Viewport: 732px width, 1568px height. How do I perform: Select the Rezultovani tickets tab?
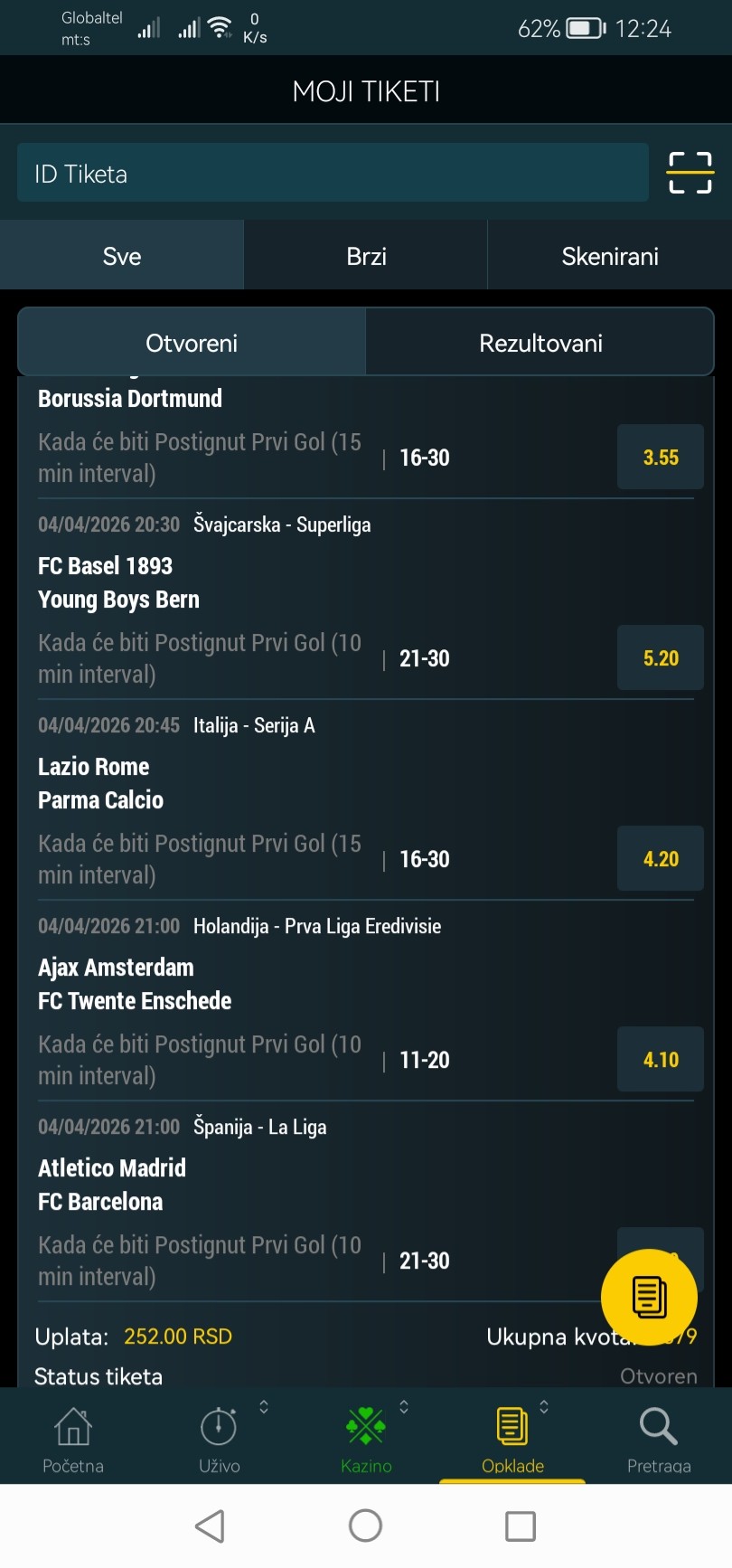[x=540, y=343]
